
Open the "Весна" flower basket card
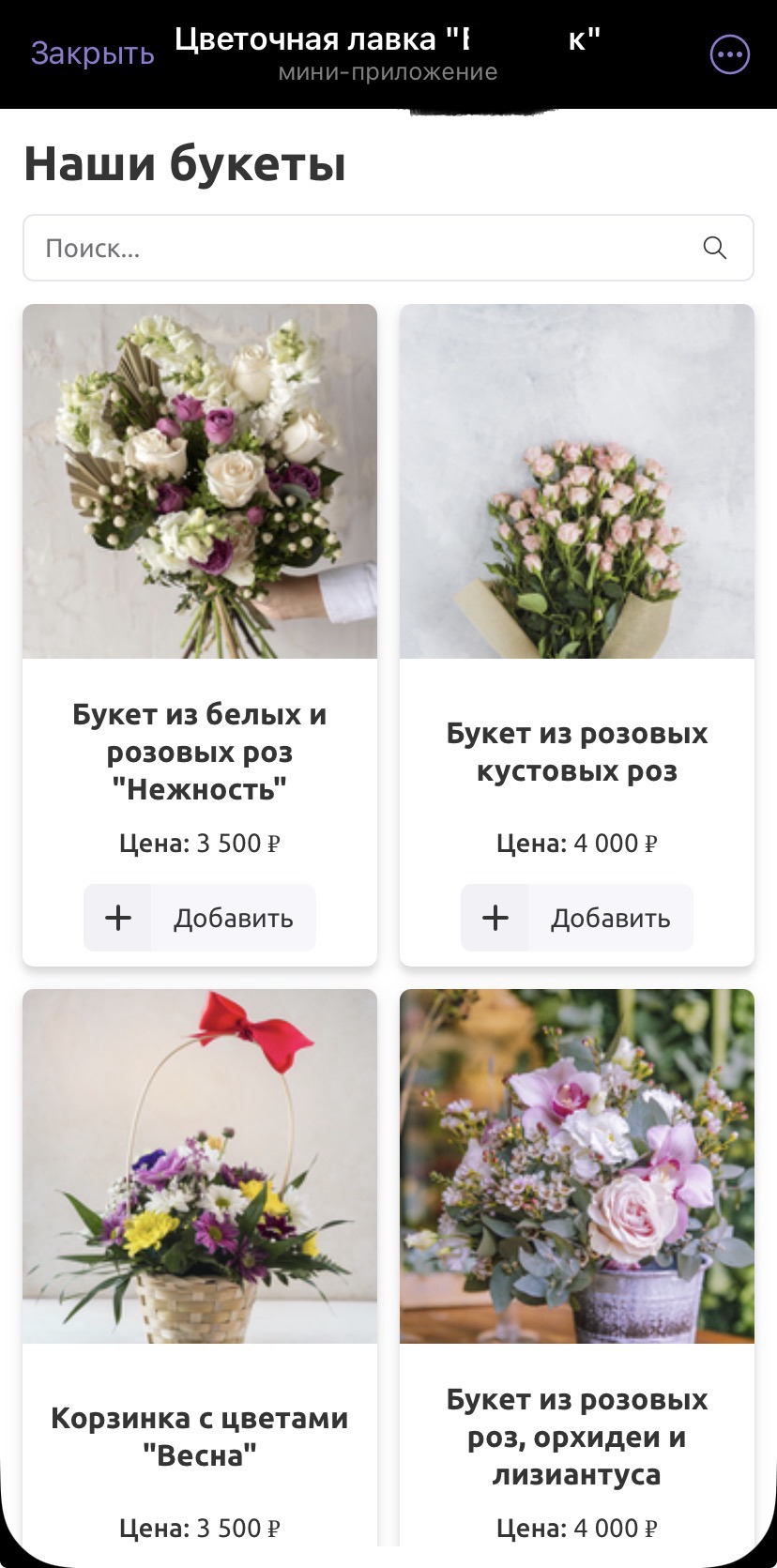click(200, 1166)
